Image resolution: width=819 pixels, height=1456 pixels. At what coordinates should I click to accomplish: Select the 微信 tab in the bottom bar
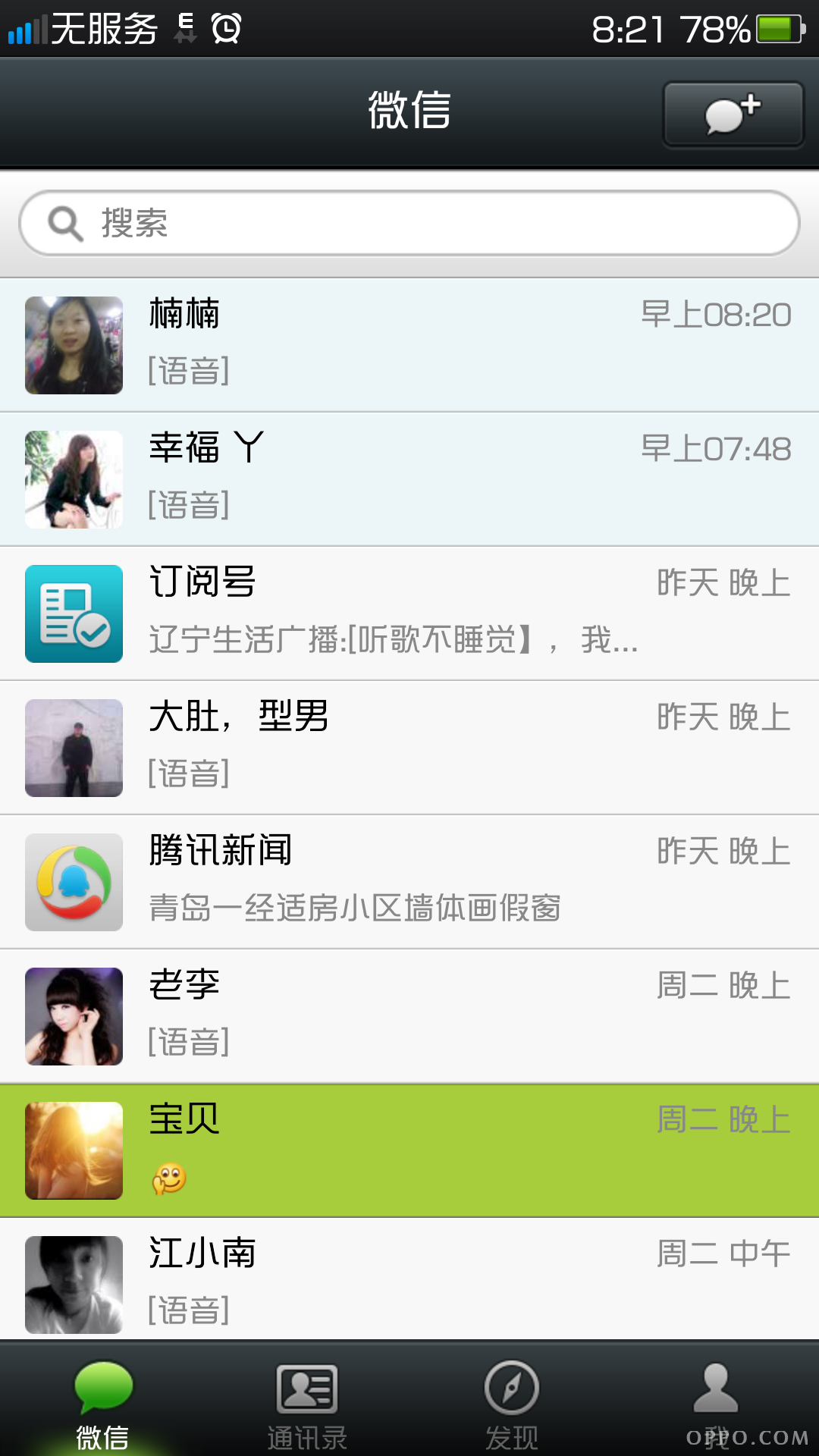pos(102,1400)
